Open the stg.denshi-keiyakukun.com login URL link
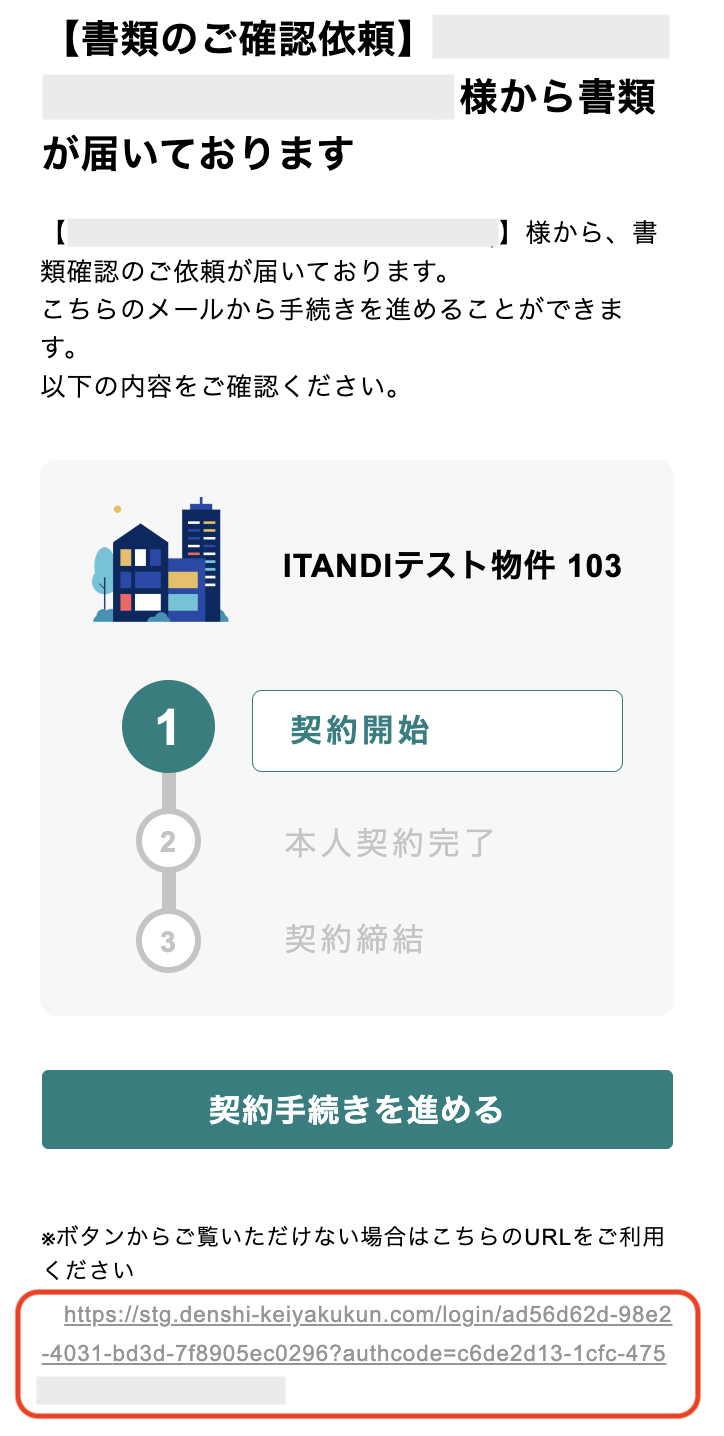This screenshot has width=724, height=1436. (x=357, y=1335)
